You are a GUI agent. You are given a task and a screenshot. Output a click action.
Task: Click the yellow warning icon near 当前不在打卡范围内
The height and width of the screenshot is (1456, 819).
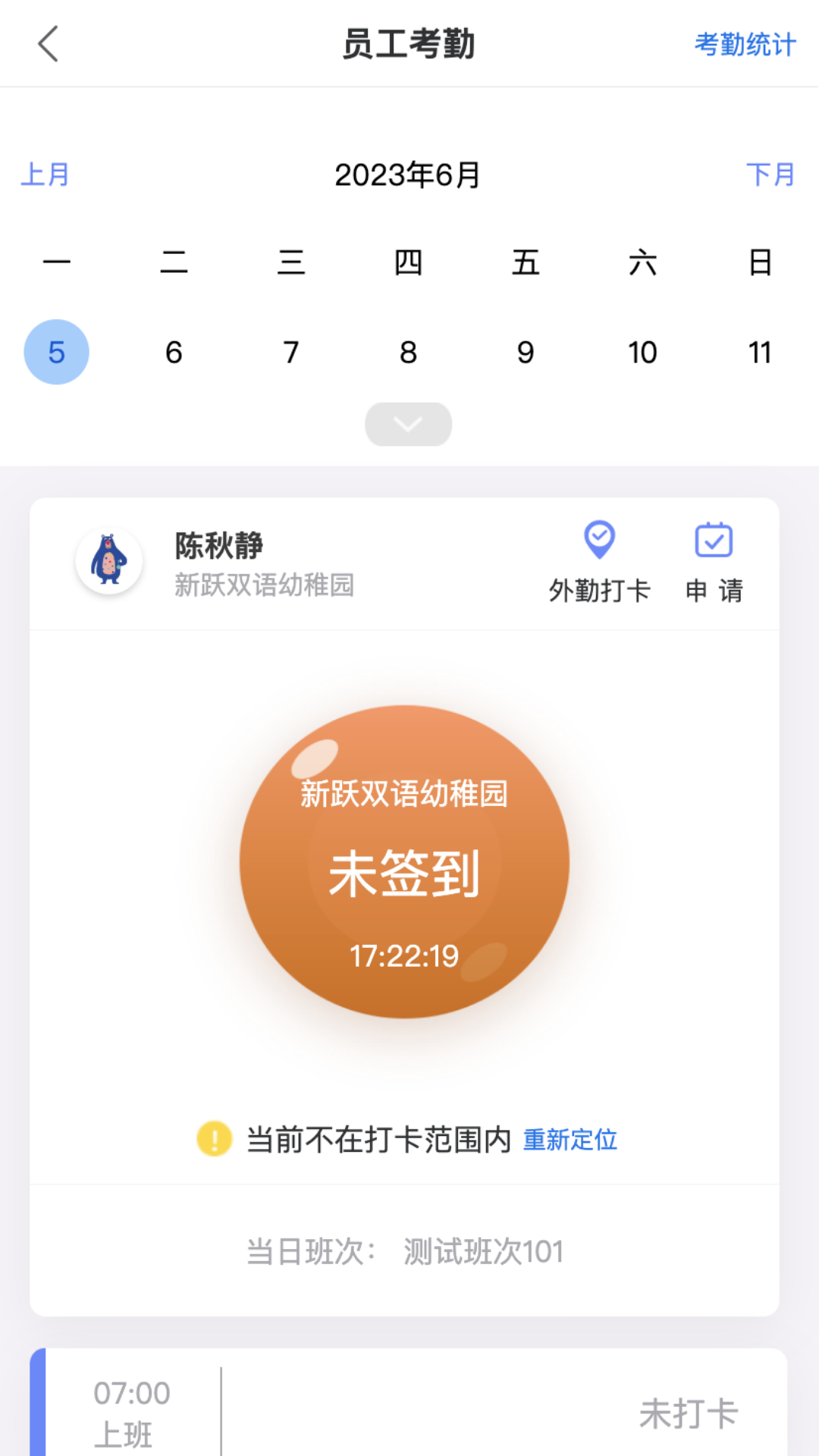point(215,1137)
